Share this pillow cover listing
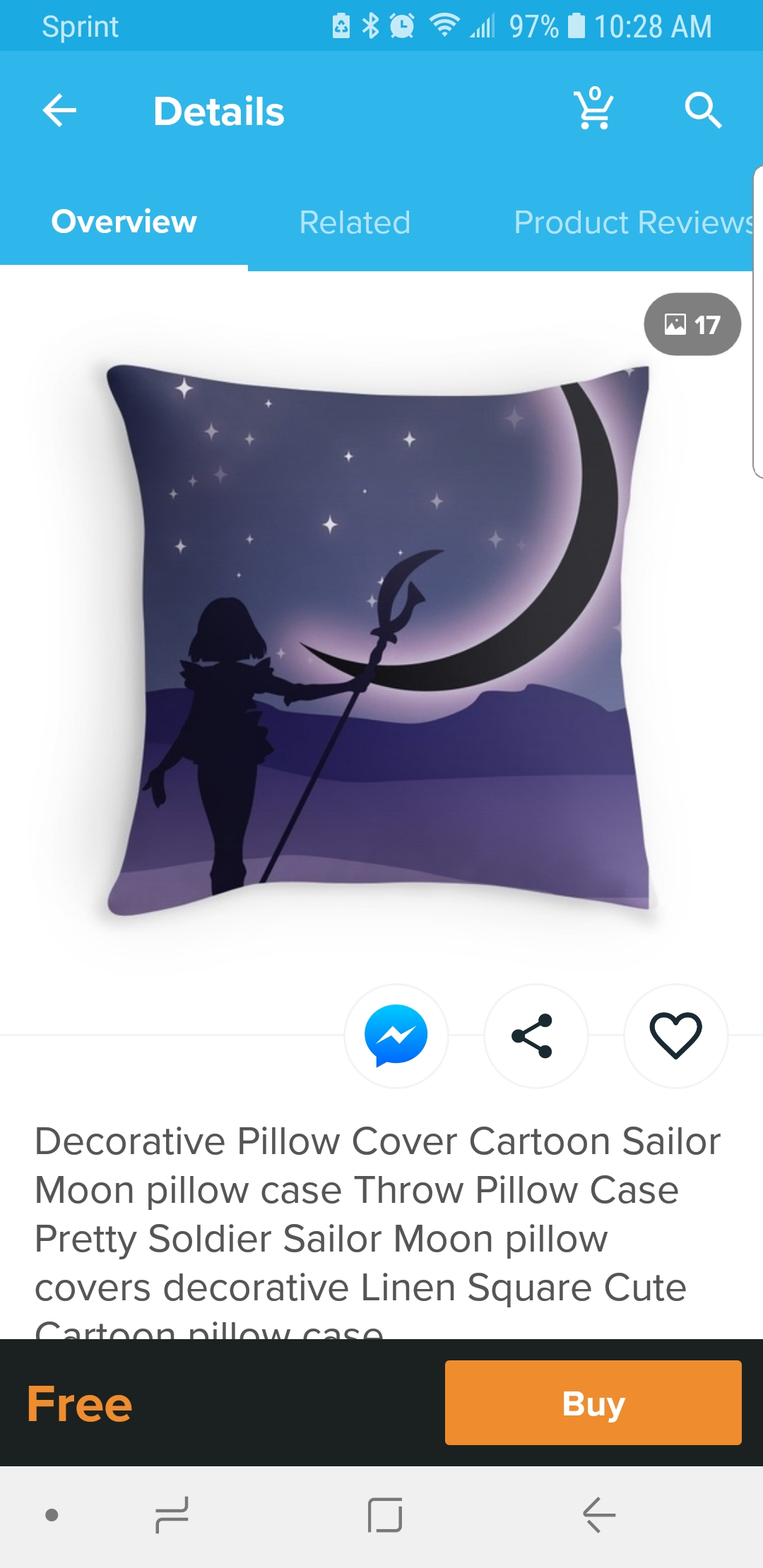 point(536,1035)
